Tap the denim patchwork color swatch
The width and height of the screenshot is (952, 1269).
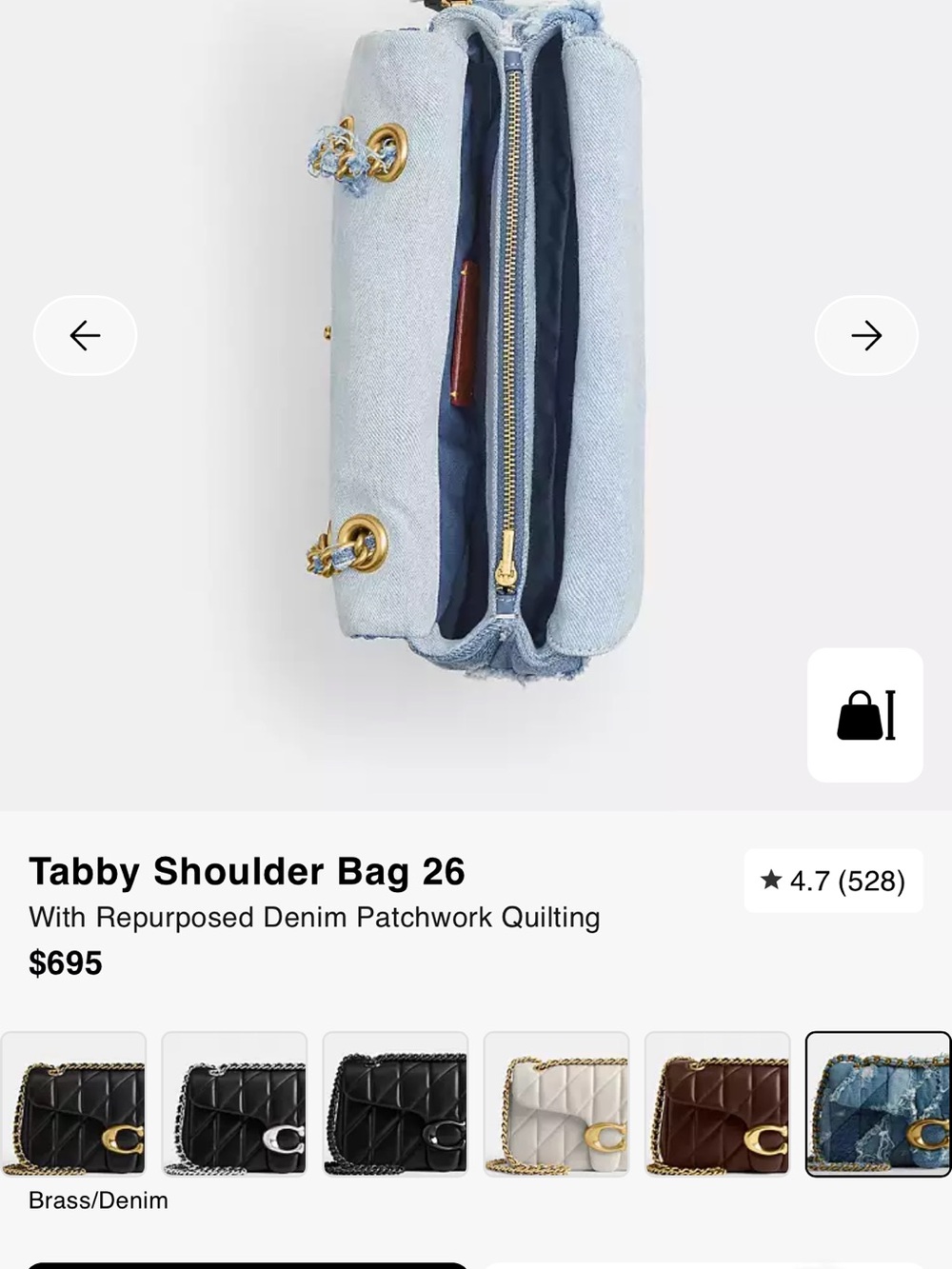click(x=879, y=1104)
